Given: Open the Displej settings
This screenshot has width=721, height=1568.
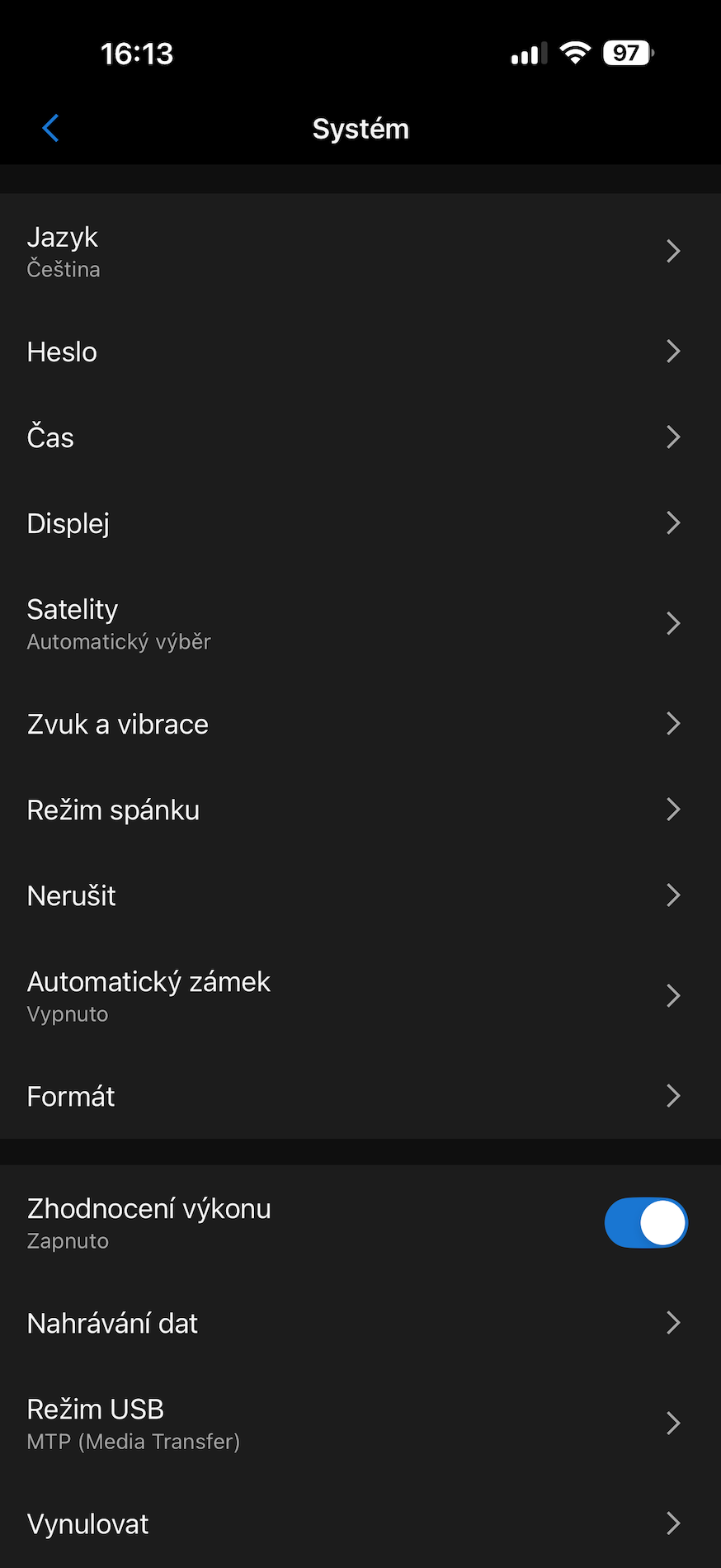Looking at the screenshot, I should [x=360, y=523].
